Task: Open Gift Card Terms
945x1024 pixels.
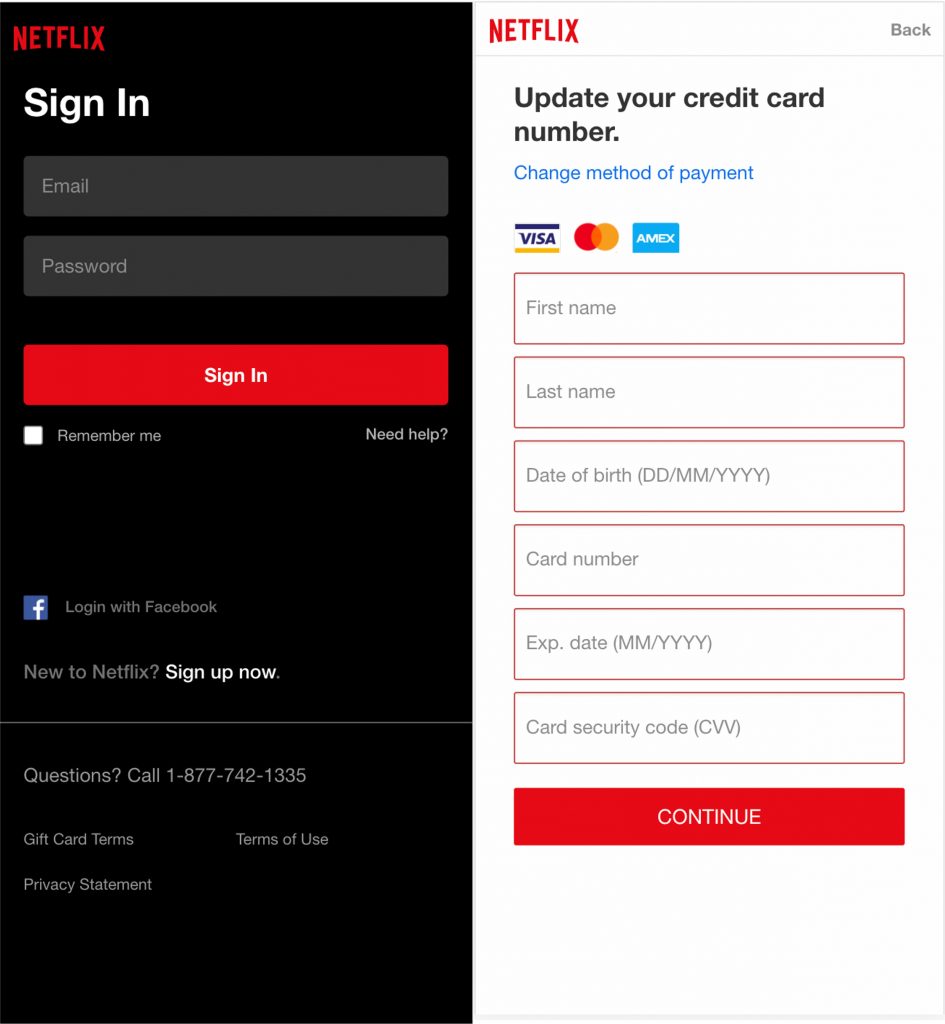Action: (78, 839)
